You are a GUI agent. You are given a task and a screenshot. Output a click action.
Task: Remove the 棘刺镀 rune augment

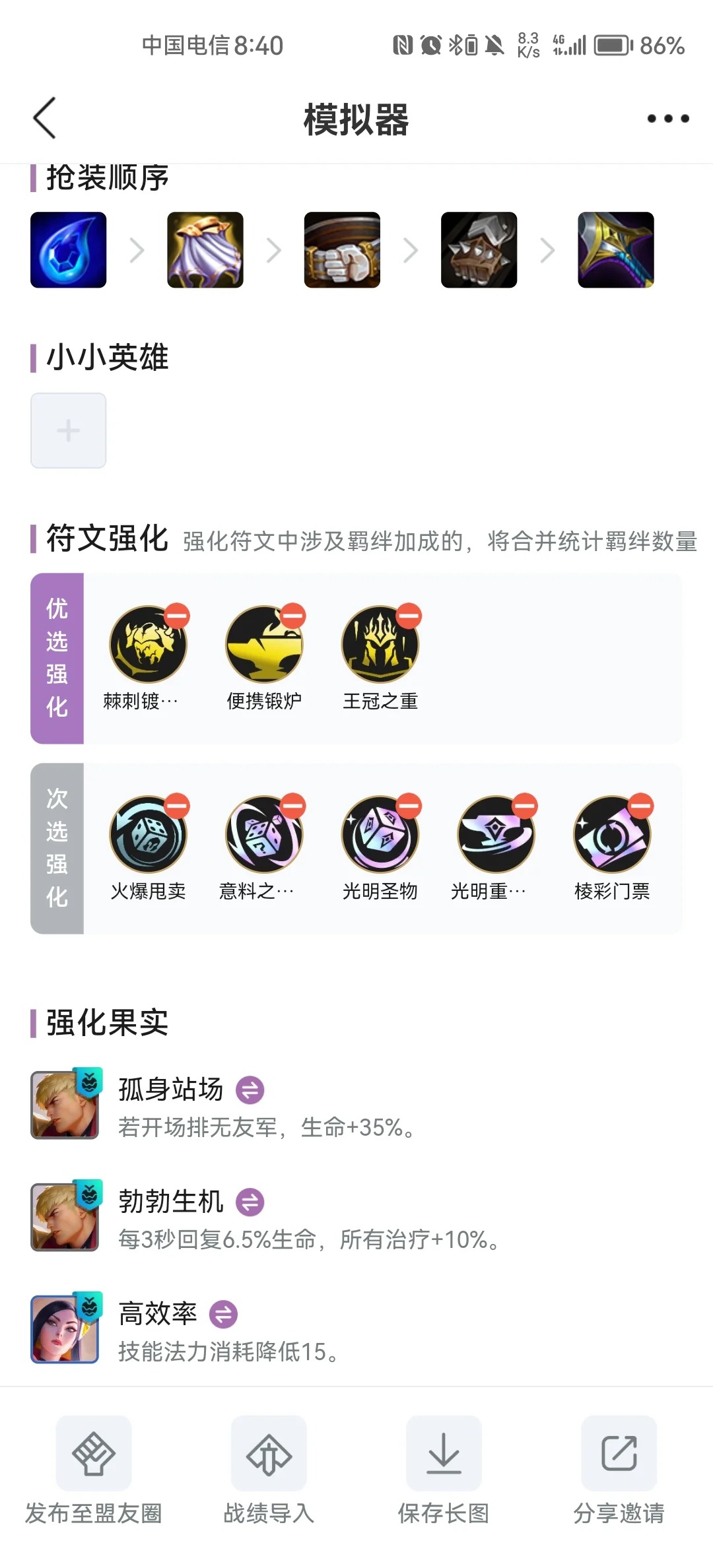[x=177, y=616]
